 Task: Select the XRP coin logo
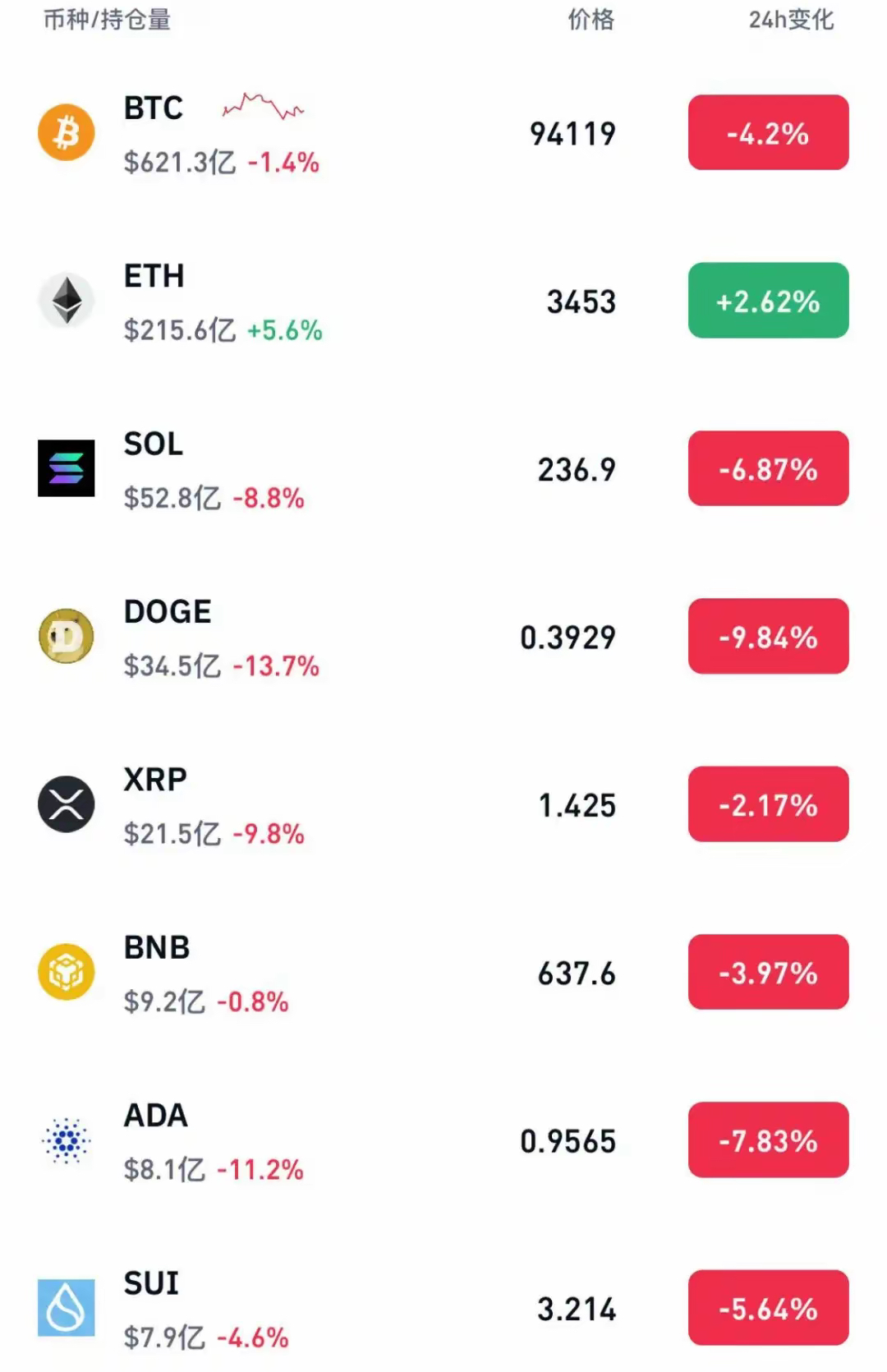pos(67,805)
